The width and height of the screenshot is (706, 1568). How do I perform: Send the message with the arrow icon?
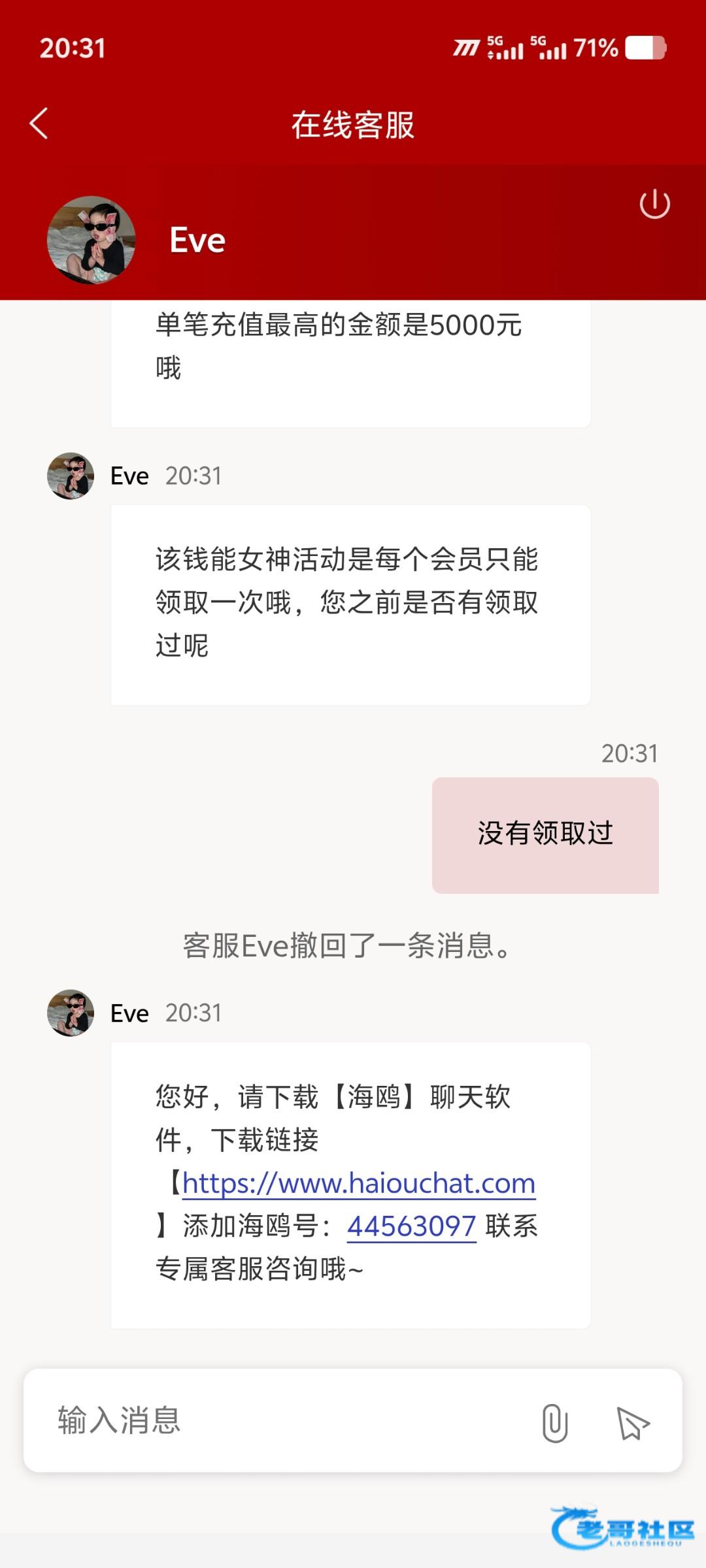coord(633,1422)
